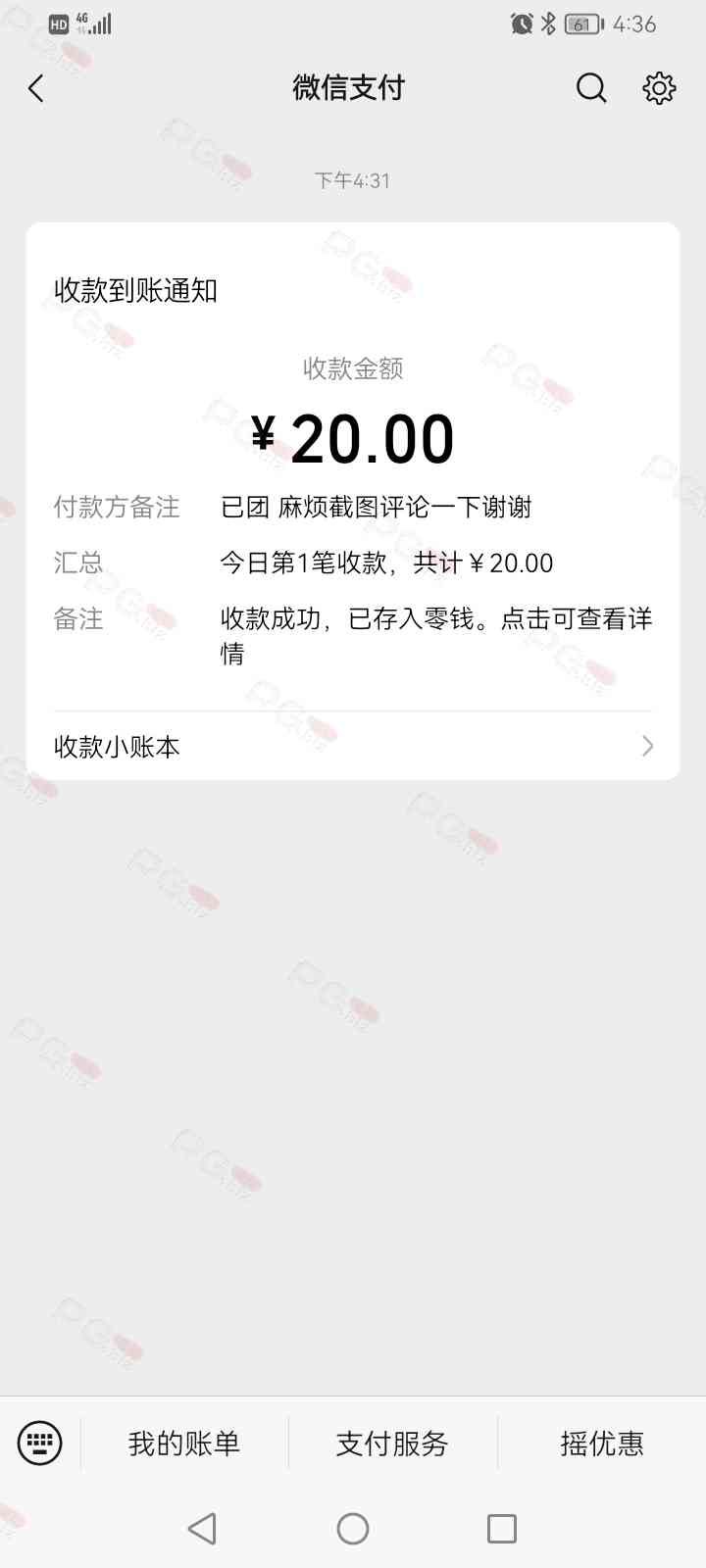Open 摇优惠 menu
706x1568 pixels.
point(602,1443)
